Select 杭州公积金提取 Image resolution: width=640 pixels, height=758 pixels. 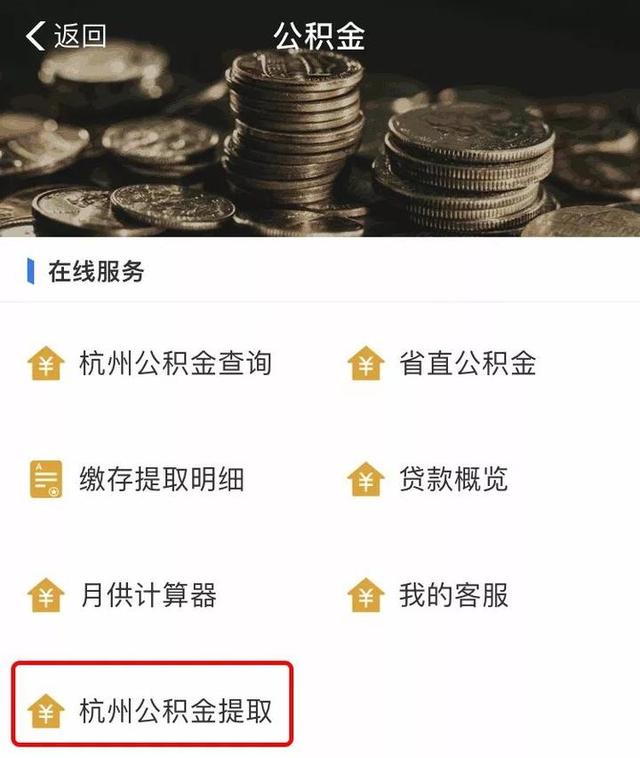pyautogui.click(x=150, y=711)
